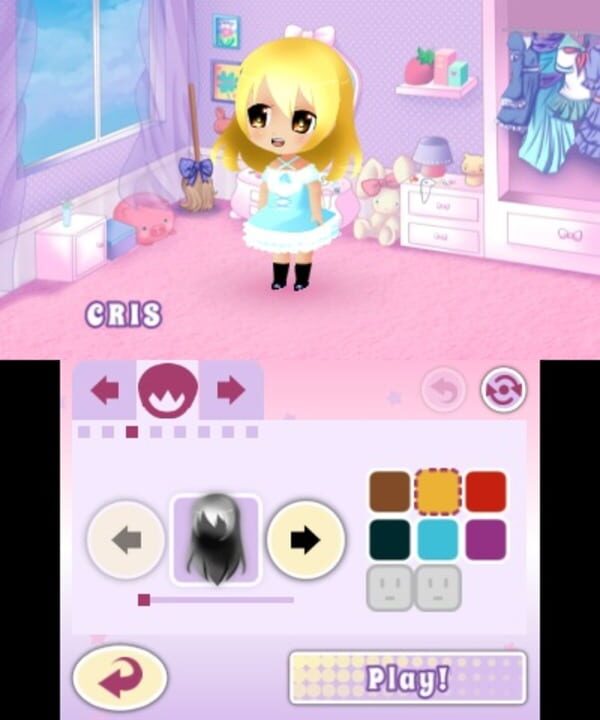Show the next hairstyle
Screen dimensions: 600x720
pos(306,541)
